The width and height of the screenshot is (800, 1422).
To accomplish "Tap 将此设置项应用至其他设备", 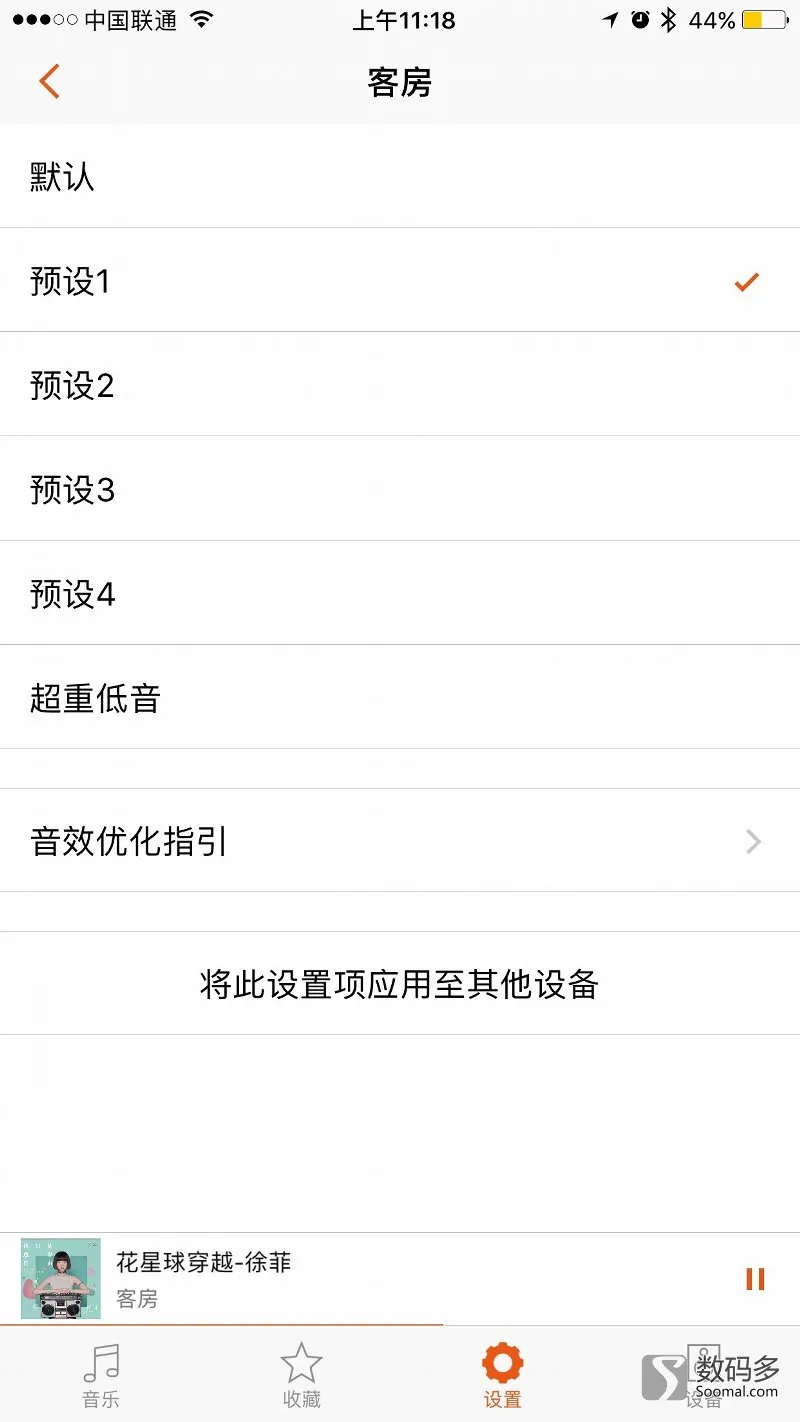I will point(400,983).
